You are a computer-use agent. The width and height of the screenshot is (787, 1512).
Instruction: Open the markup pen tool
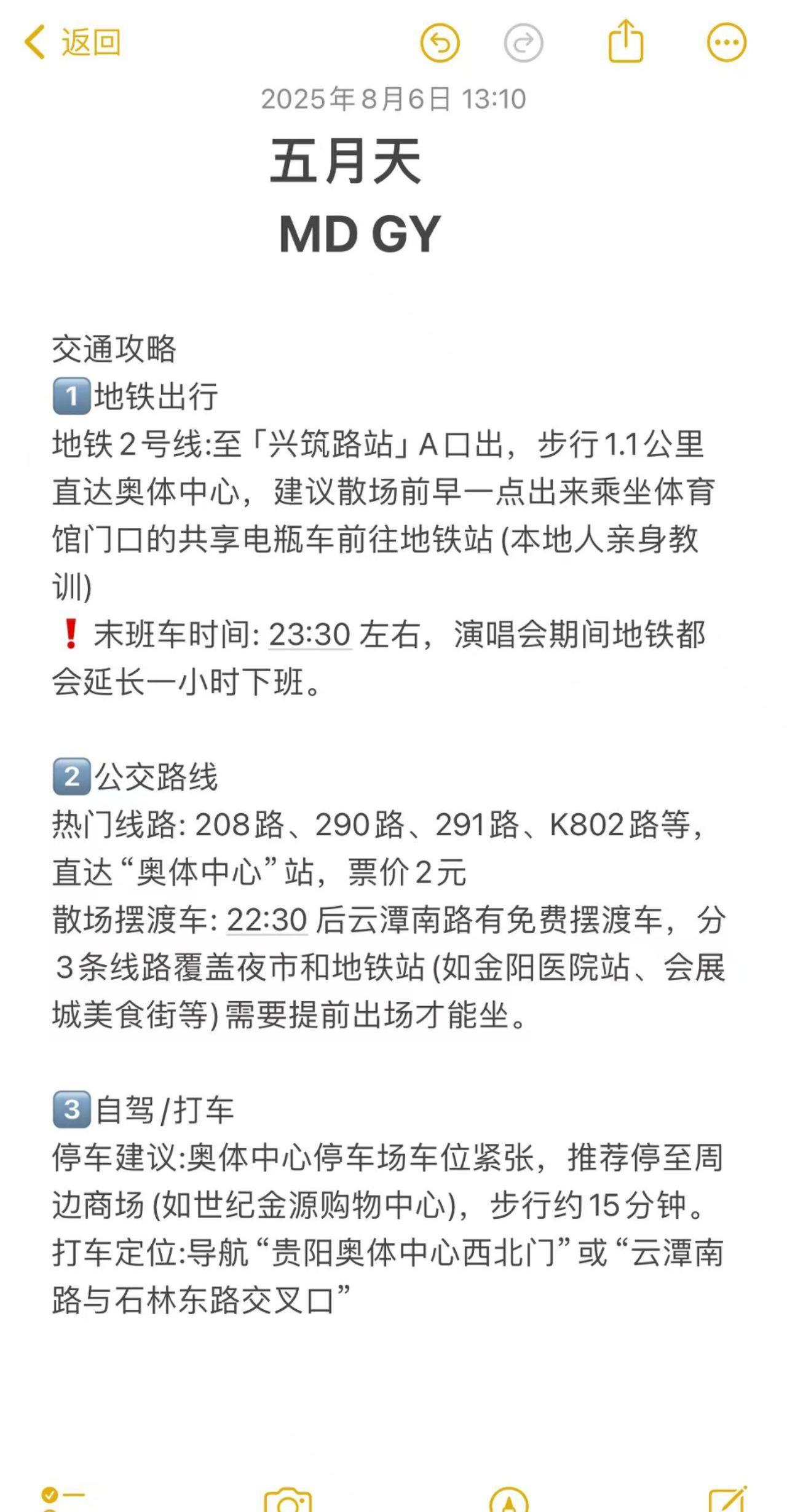[x=508, y=1501]
